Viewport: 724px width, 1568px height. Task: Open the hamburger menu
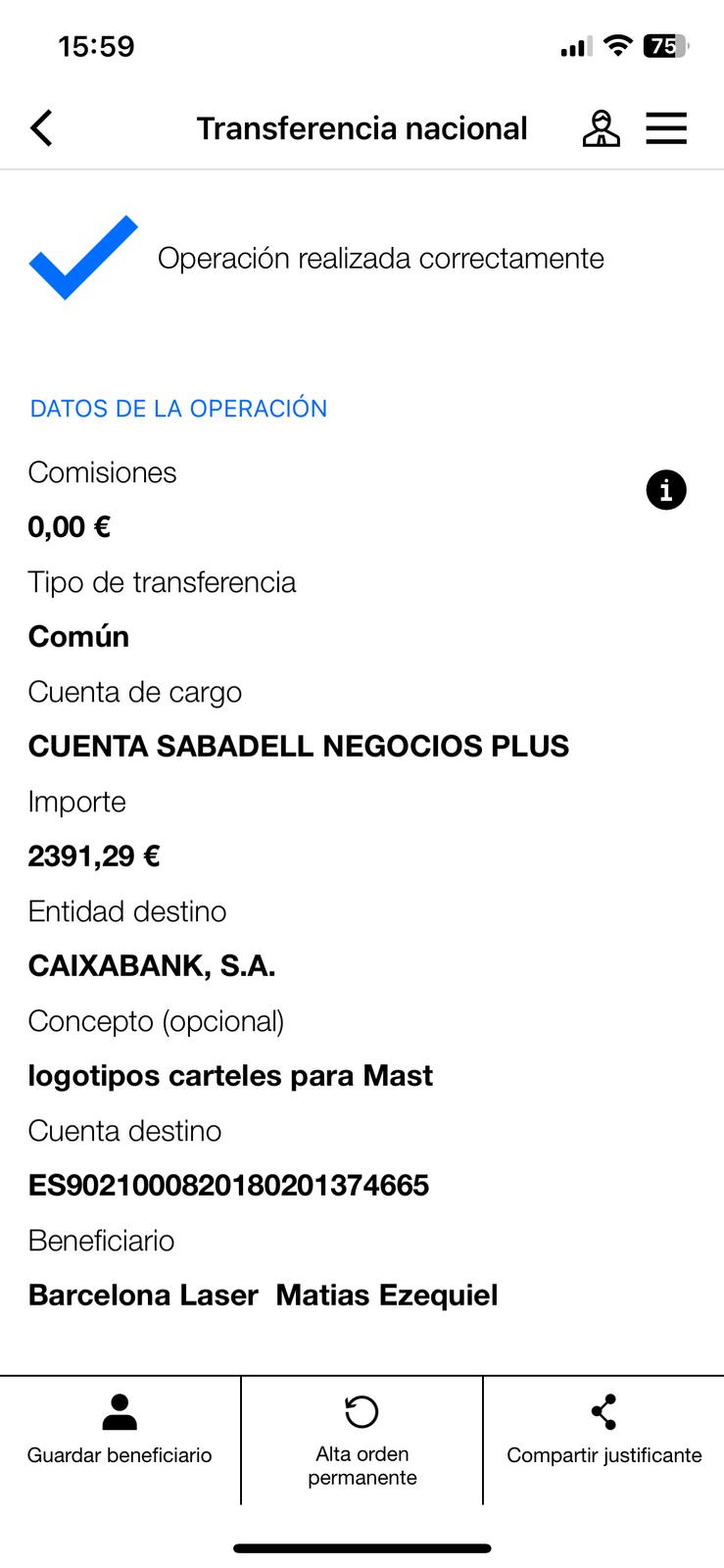click(x=666, y=128)
